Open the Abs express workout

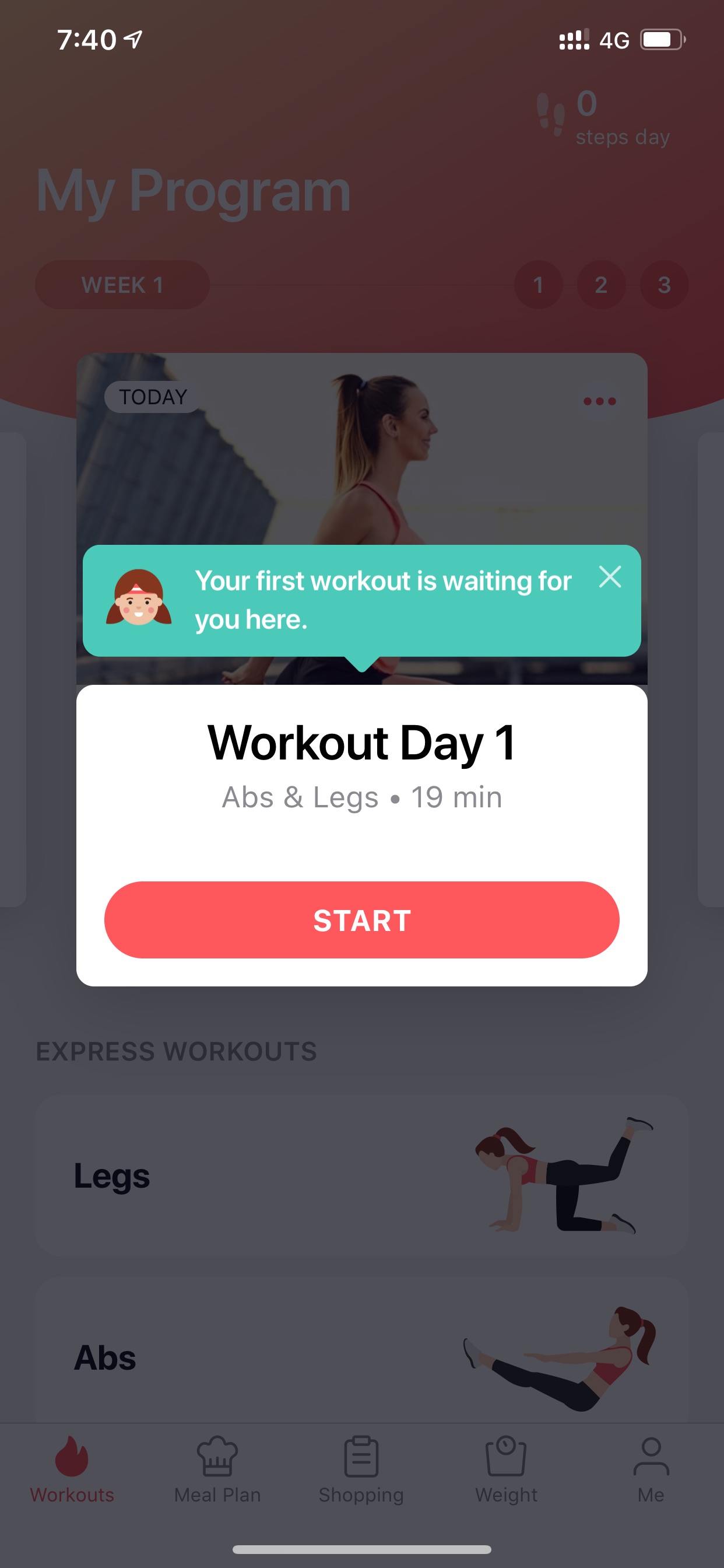(x=361, y=1352)
